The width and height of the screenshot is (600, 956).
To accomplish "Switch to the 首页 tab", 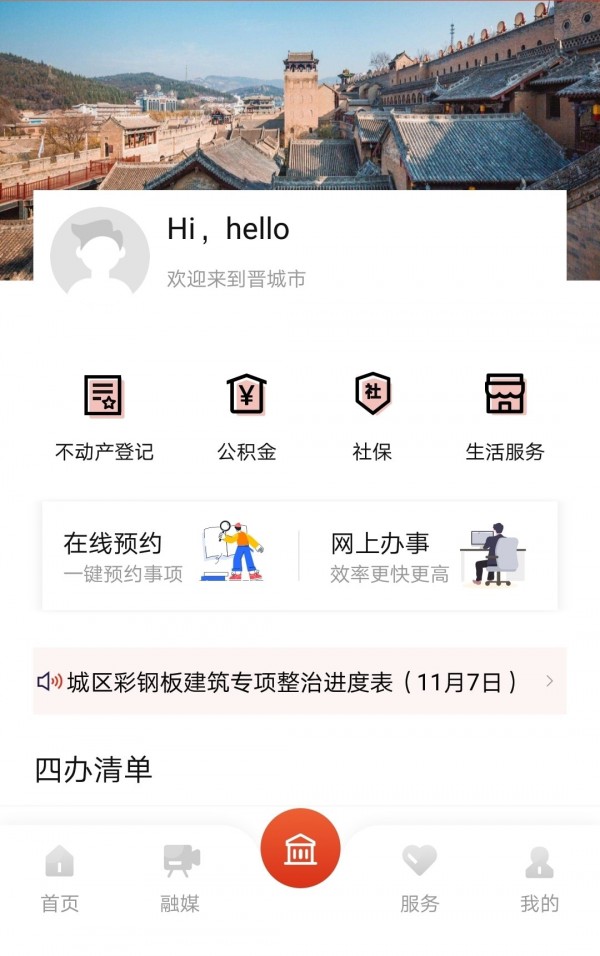I will pyautogui.click(x=60, y=878).
